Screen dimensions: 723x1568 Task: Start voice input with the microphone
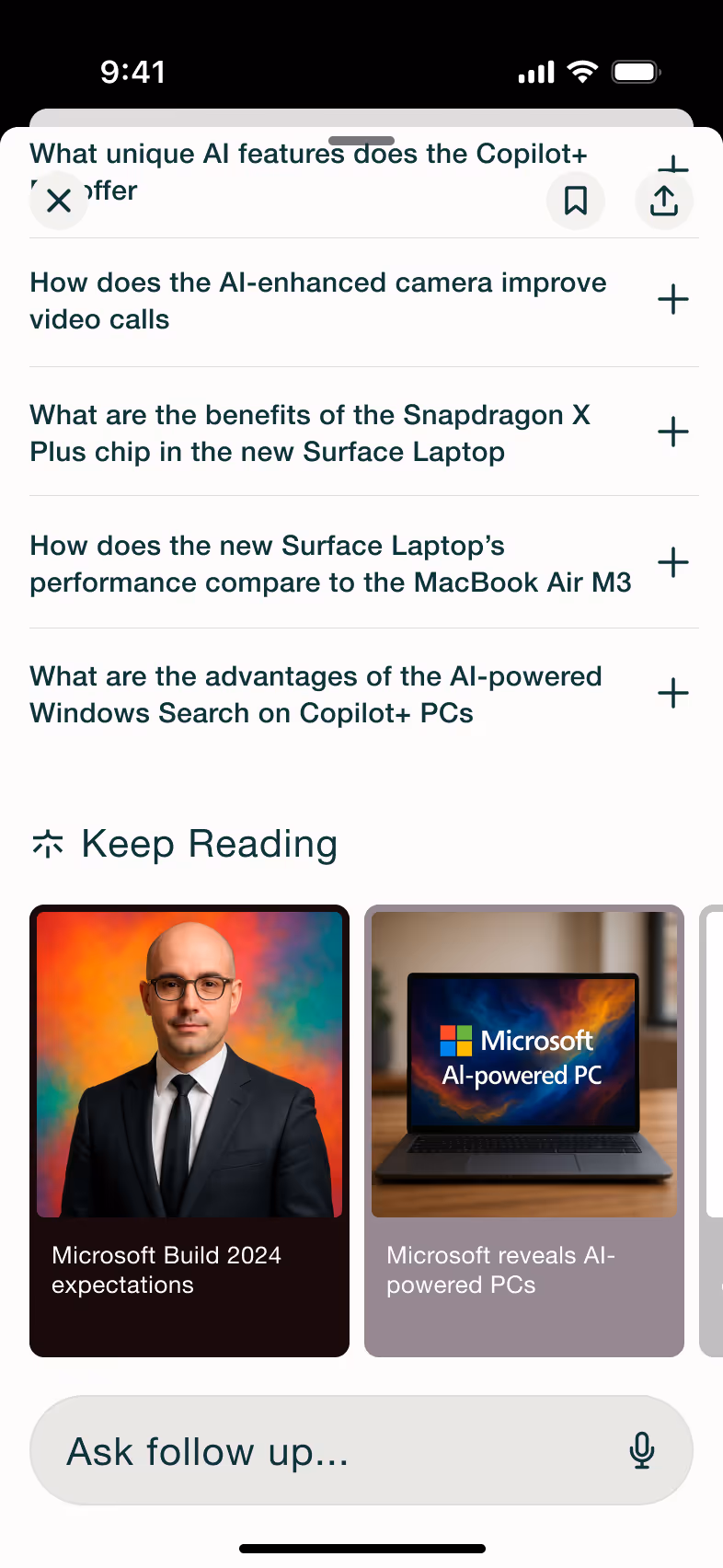pos(642,1450)
